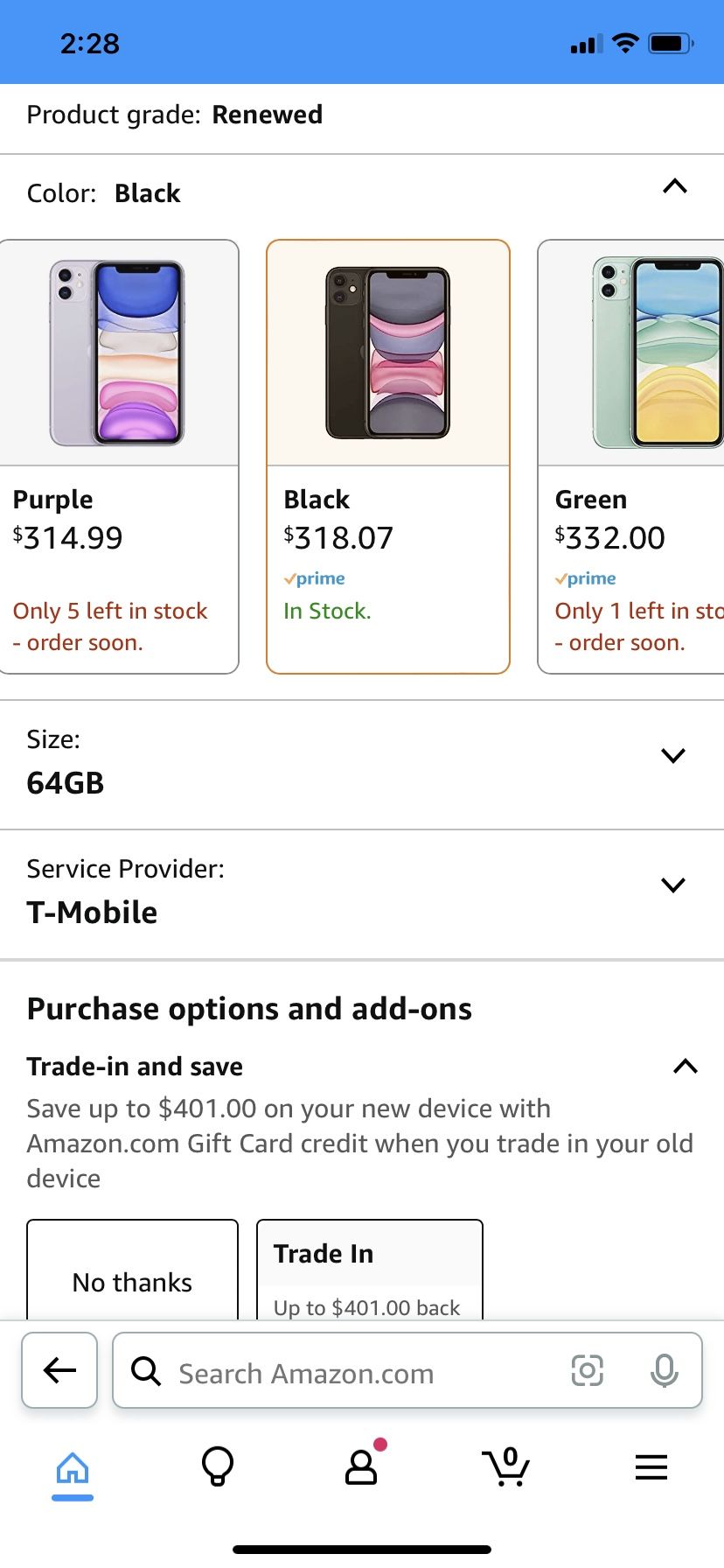This screenshot has height=1568, width=724.
Task: Collapse the Color section
Action: (x=674, y=186)
